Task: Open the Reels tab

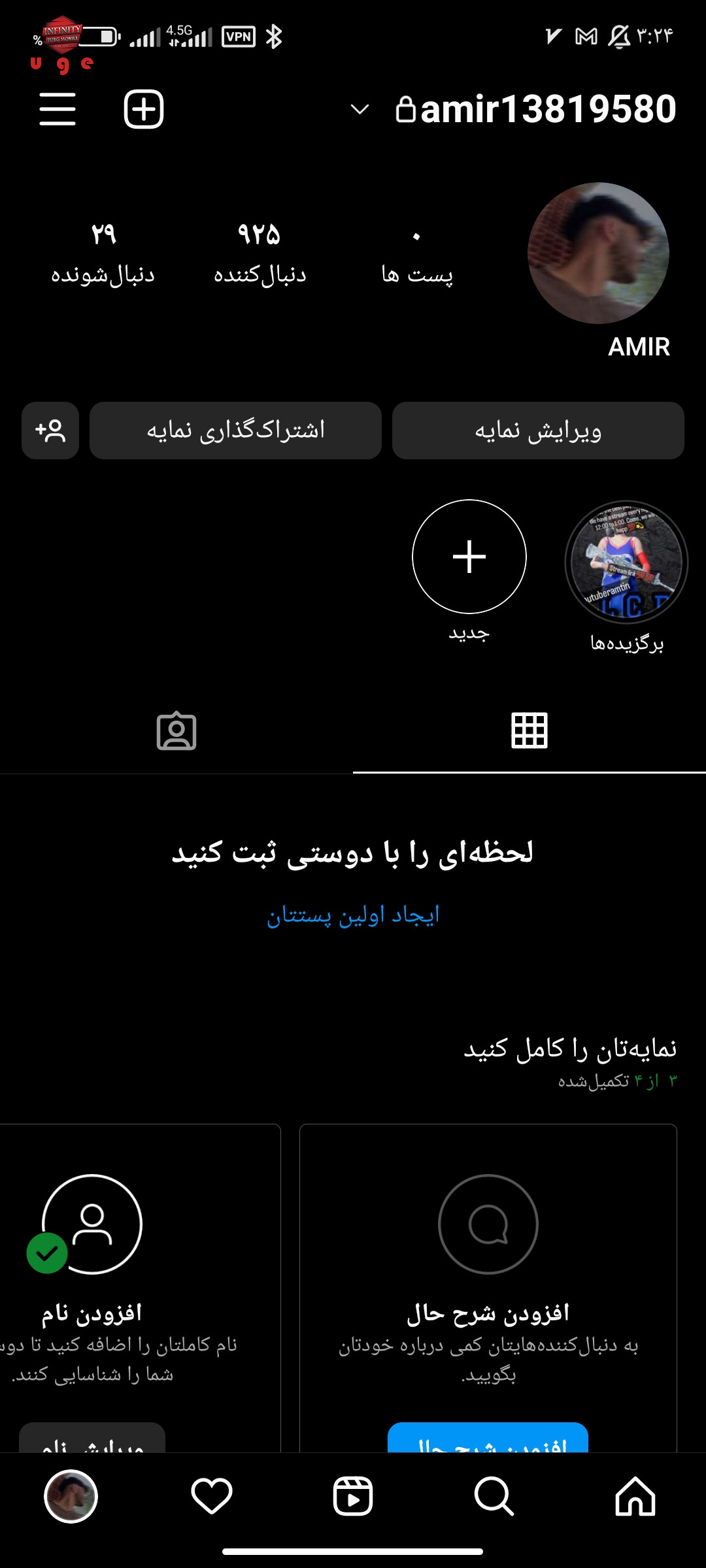Action: [353, 1496]
